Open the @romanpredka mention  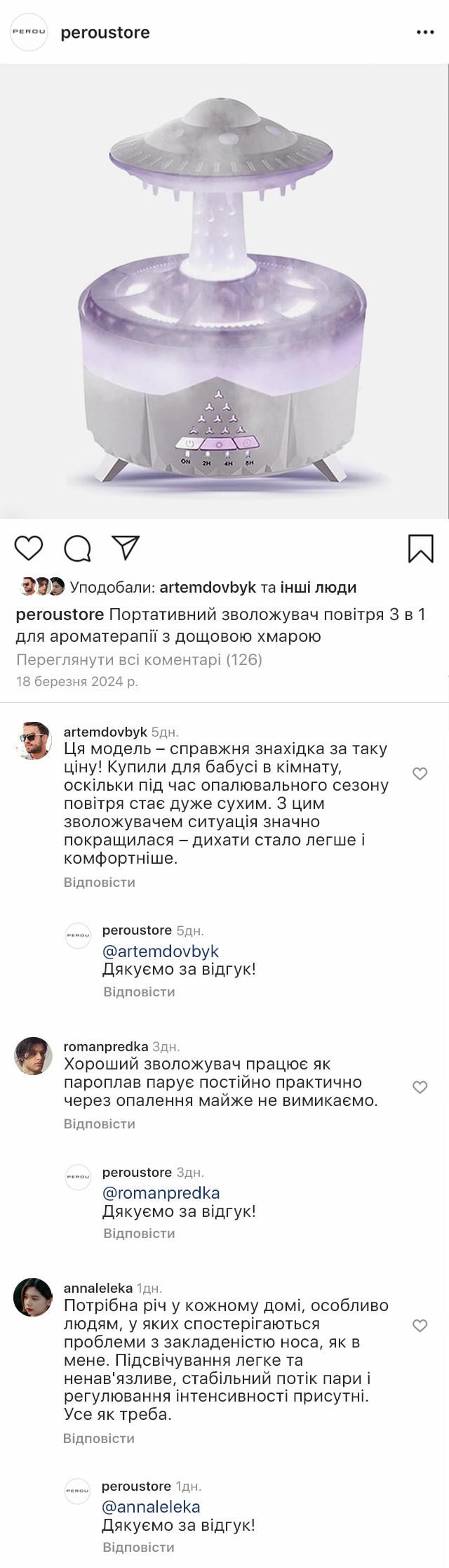161,1193
